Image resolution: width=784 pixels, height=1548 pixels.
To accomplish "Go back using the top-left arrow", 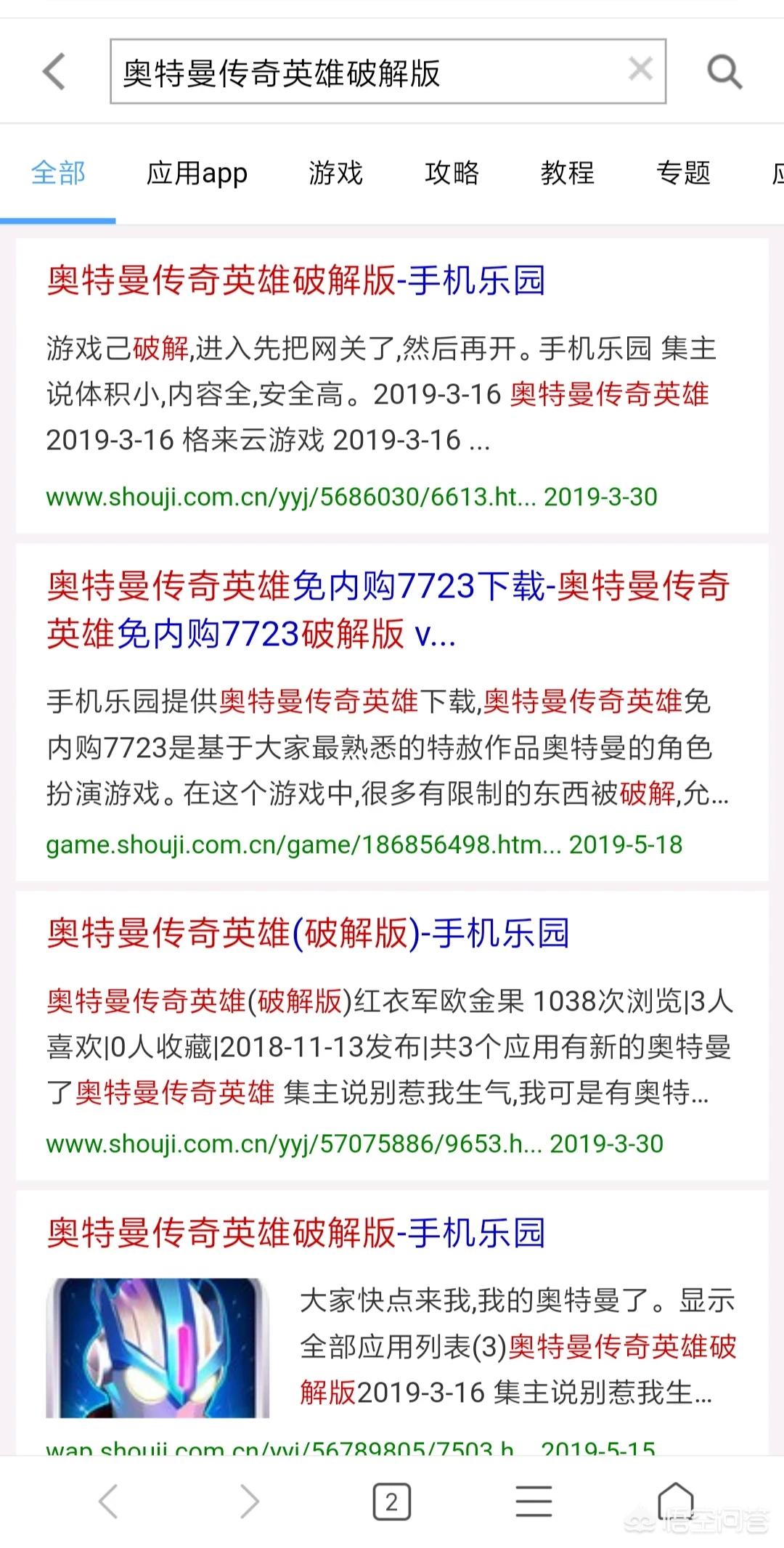I will click(x=54, y=71).
